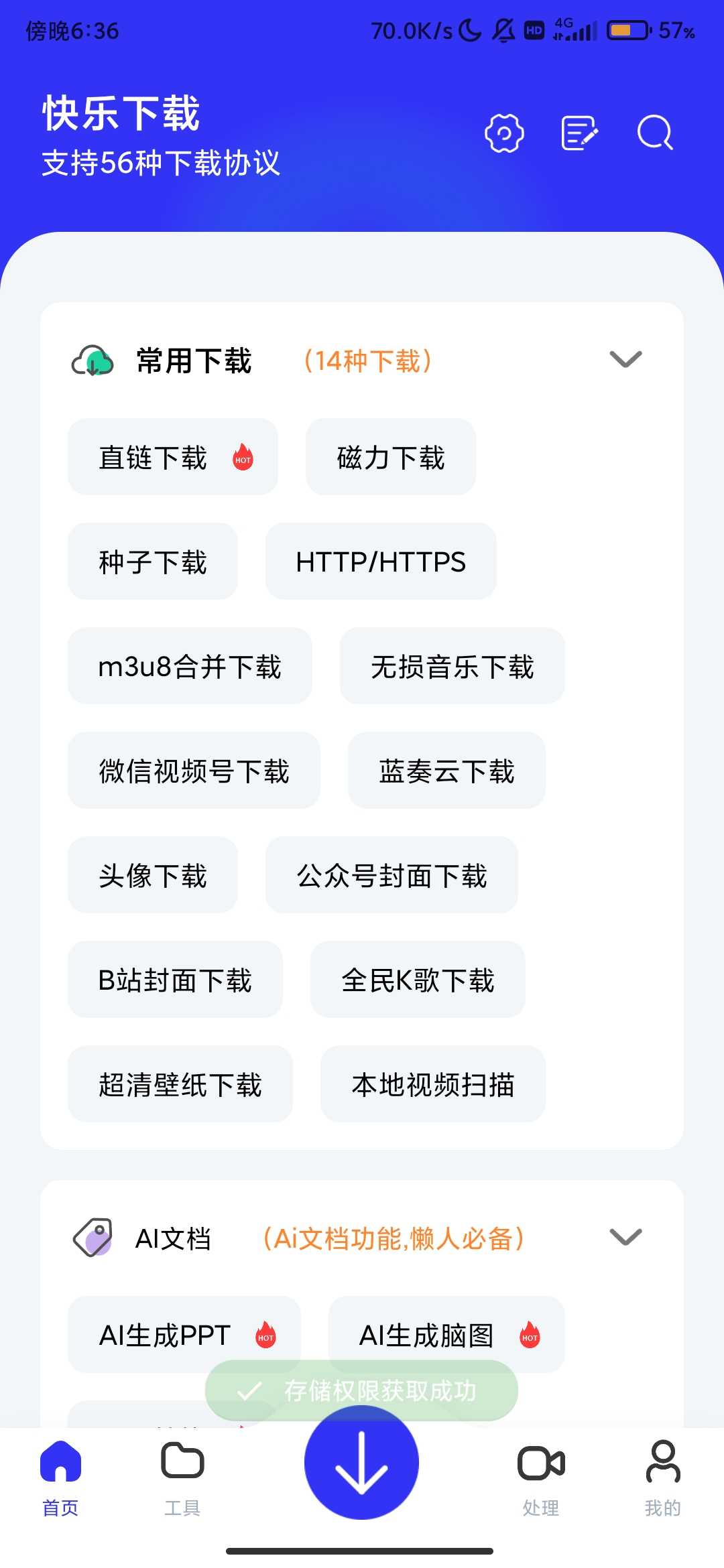
Task: Open AI生成PPT
Action: 184,1335
